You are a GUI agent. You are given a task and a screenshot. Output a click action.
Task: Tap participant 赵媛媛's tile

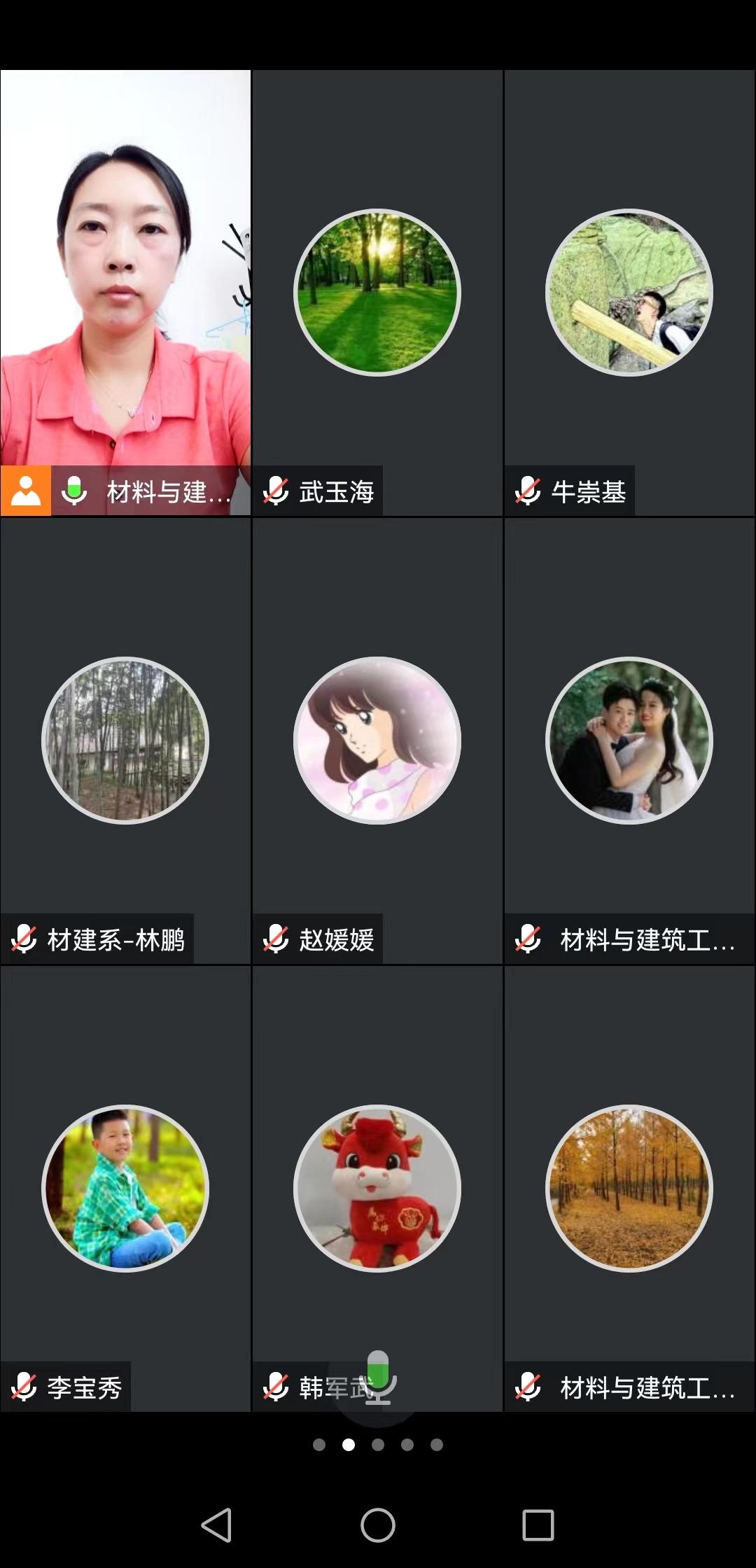(377, 741)
